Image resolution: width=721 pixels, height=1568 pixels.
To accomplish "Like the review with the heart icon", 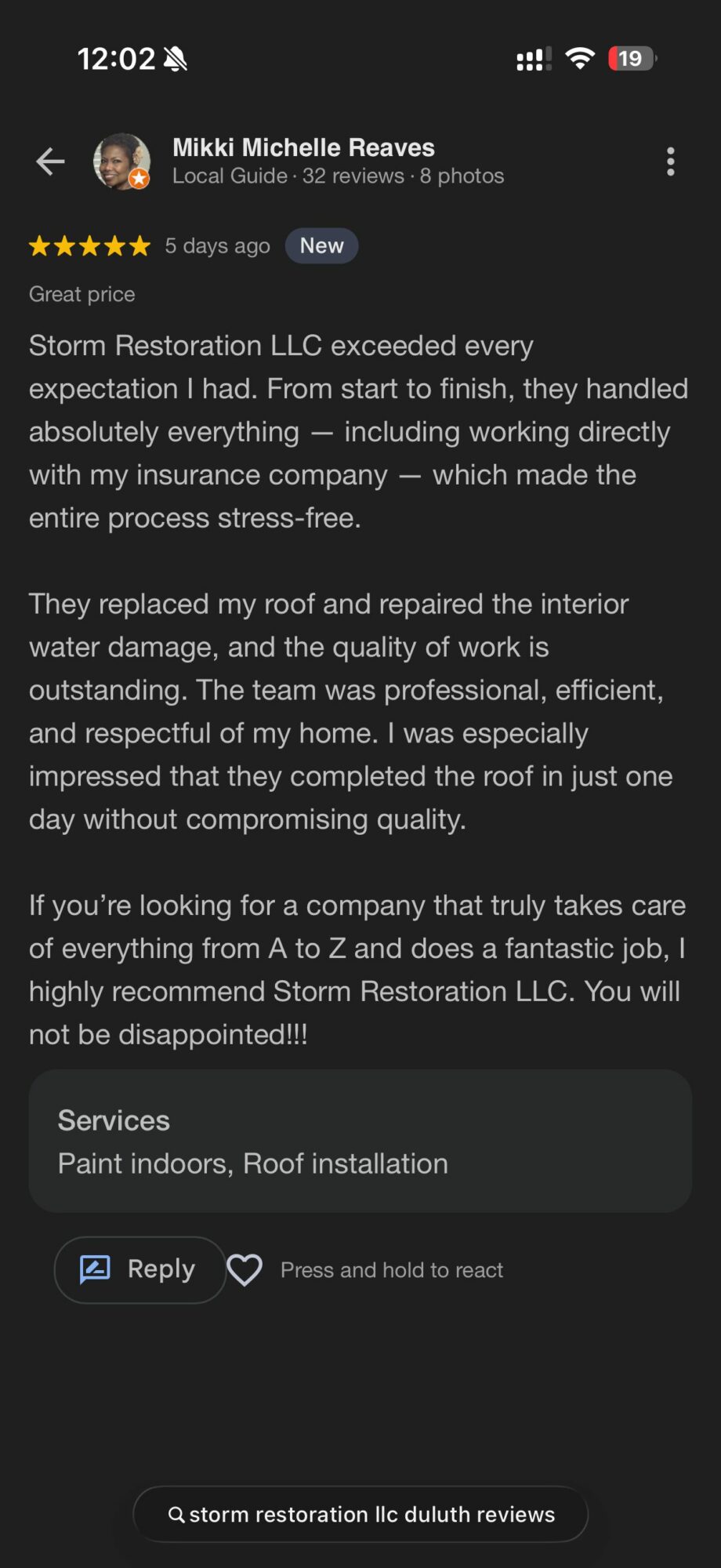I will tap(245, 1269).
